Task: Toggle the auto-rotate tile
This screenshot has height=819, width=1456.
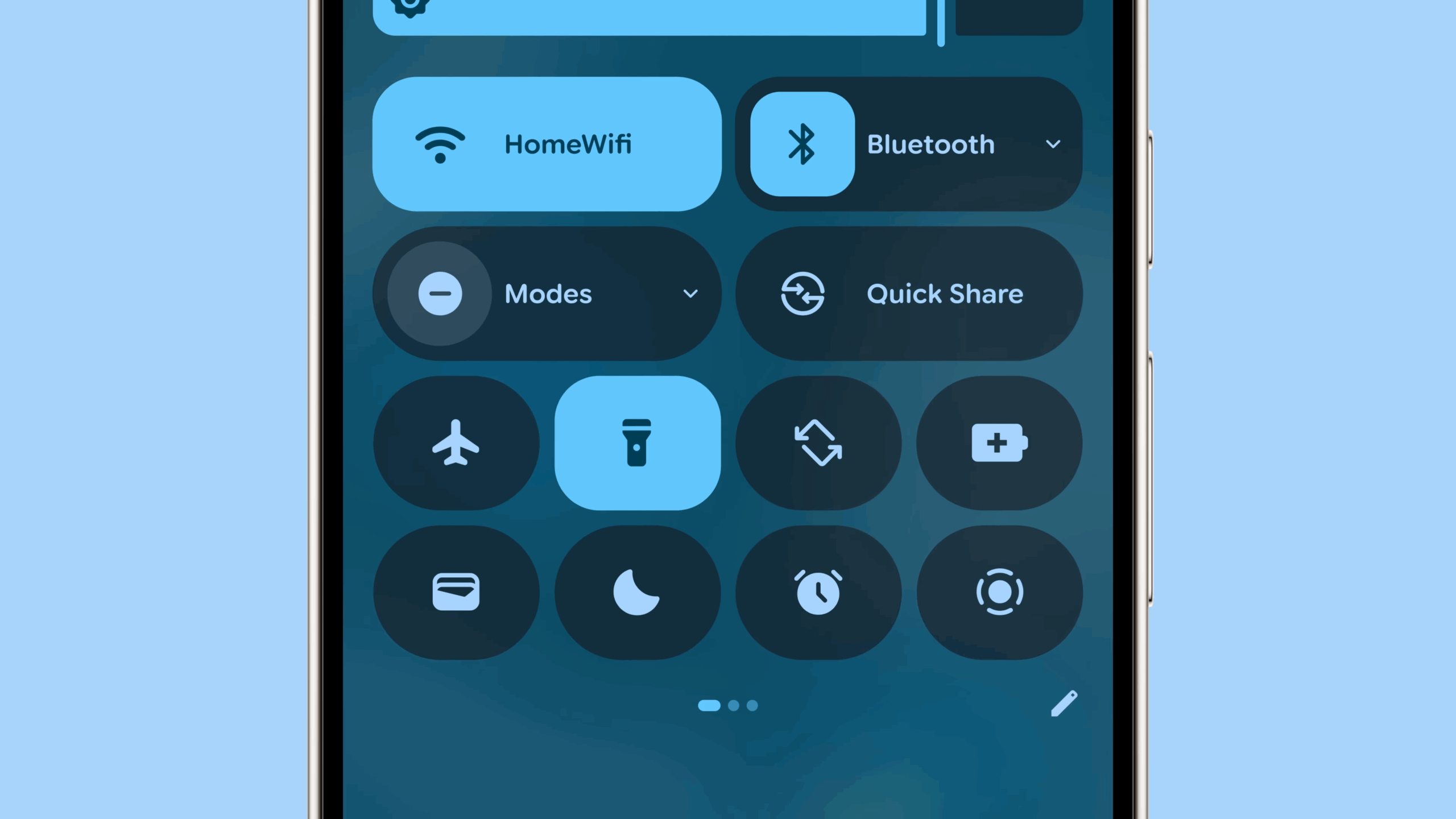Action: [x=818, y=442]
